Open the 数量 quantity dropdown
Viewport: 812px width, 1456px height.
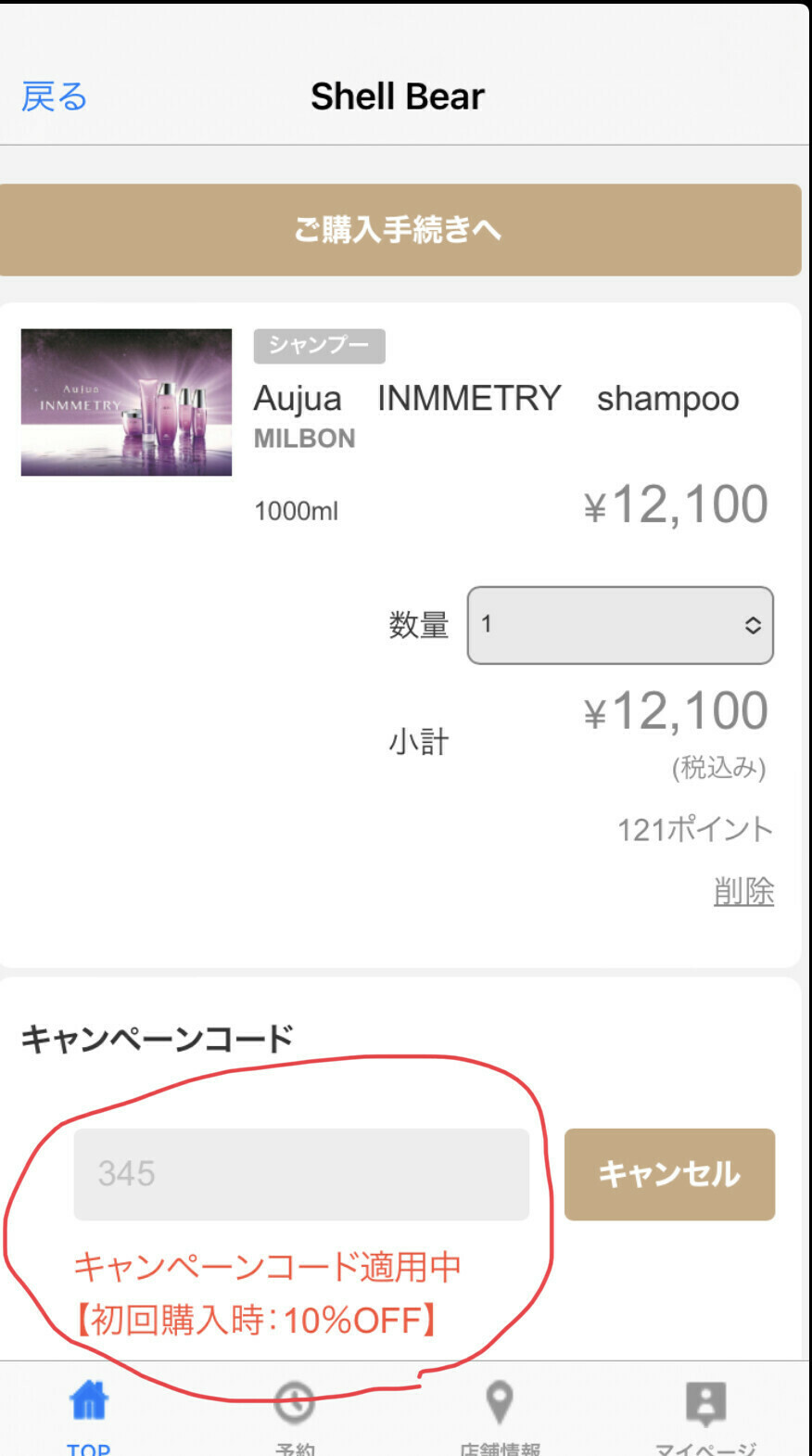pos(619,625)
